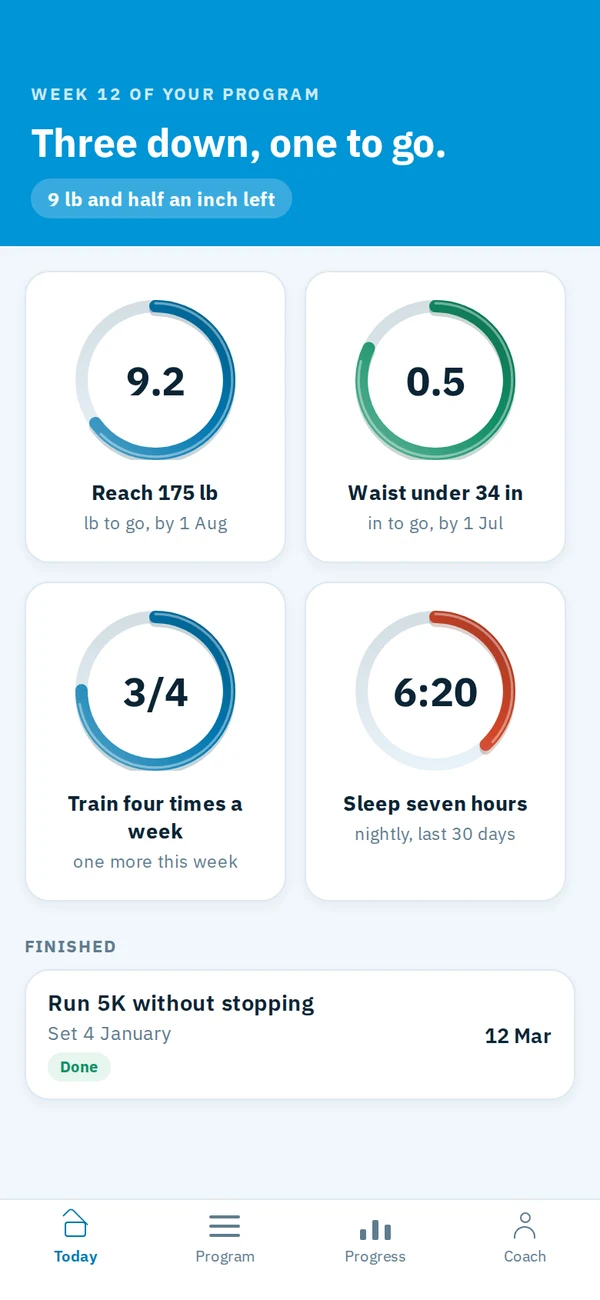The height and width of the screenshot is (1300, 600).
Task: Tap the 9 lb and half an inch left chip
Action: click(x=161, y=199)
